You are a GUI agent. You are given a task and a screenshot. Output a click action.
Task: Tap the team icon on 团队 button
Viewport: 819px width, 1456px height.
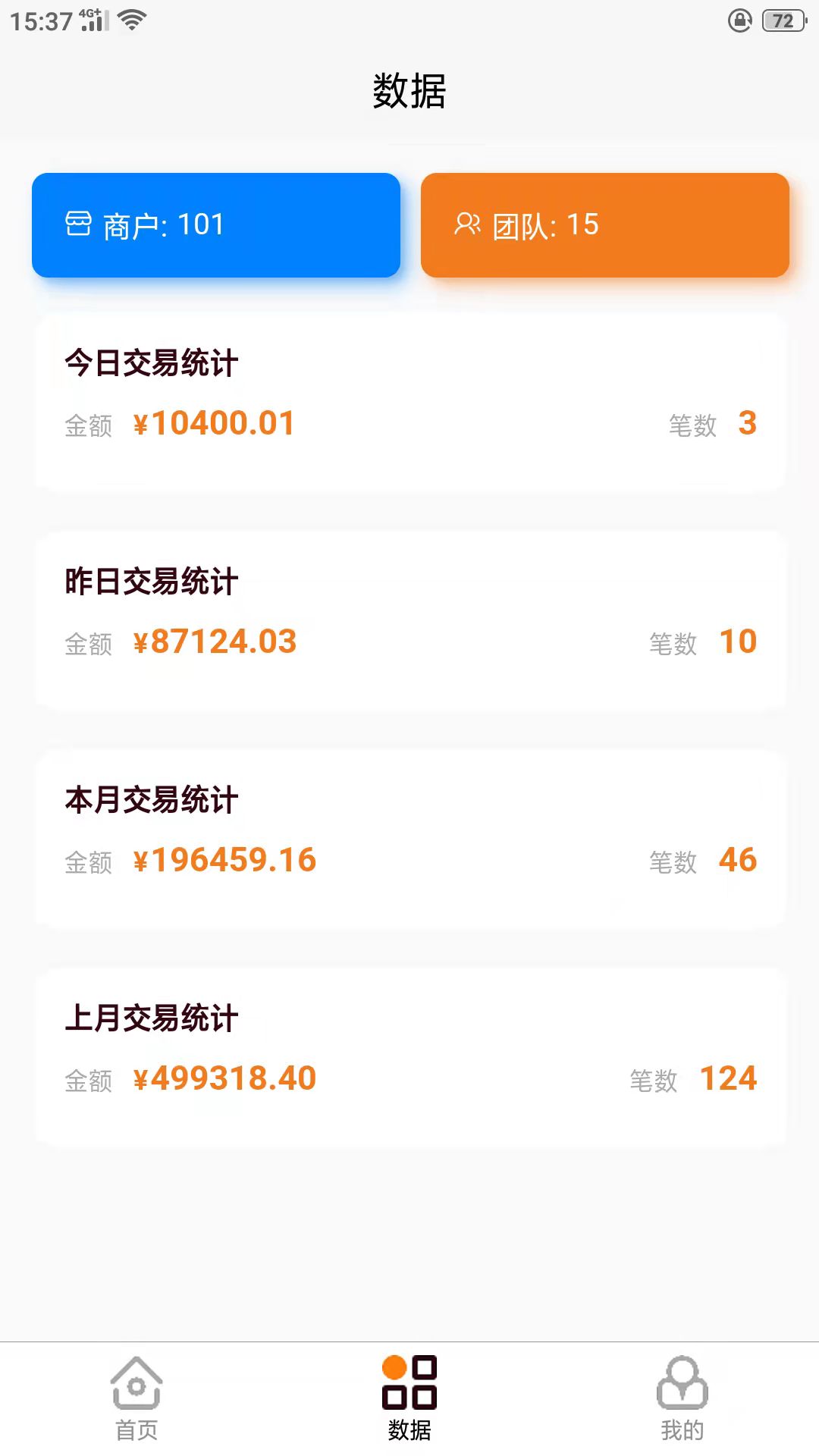pyautogui.click(x=467, y=224)
